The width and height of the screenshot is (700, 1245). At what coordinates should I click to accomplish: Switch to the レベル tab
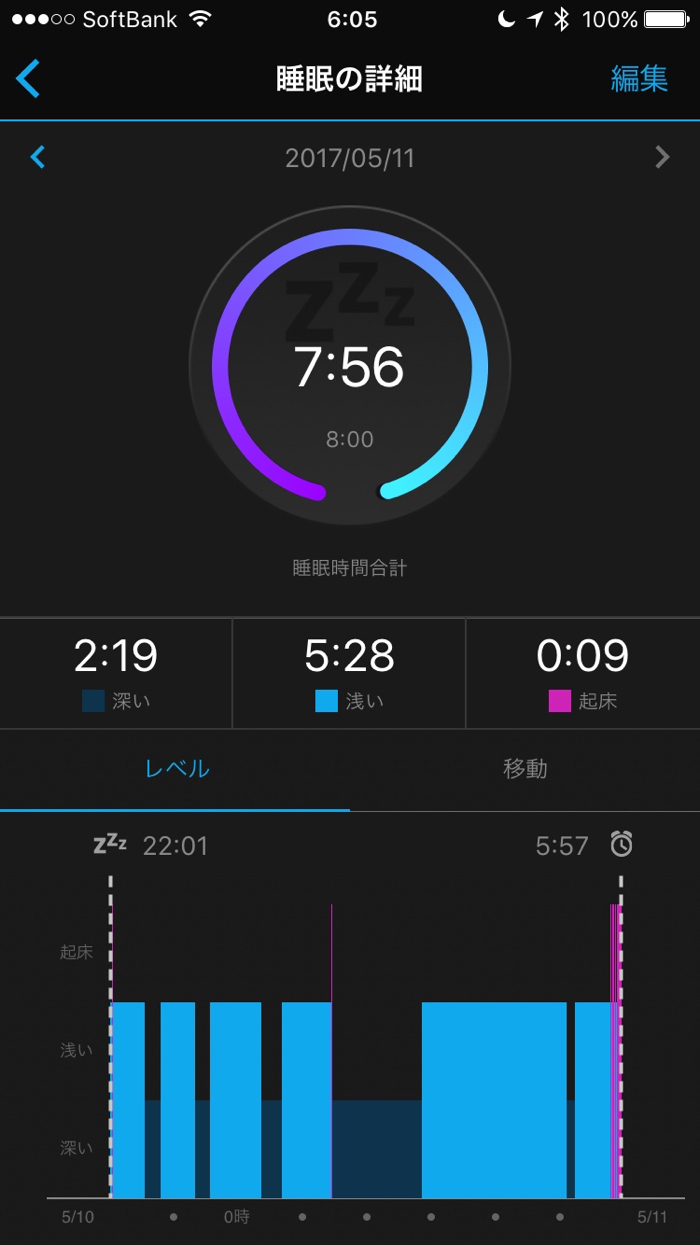pyautogui.click(x=177, y=769)
